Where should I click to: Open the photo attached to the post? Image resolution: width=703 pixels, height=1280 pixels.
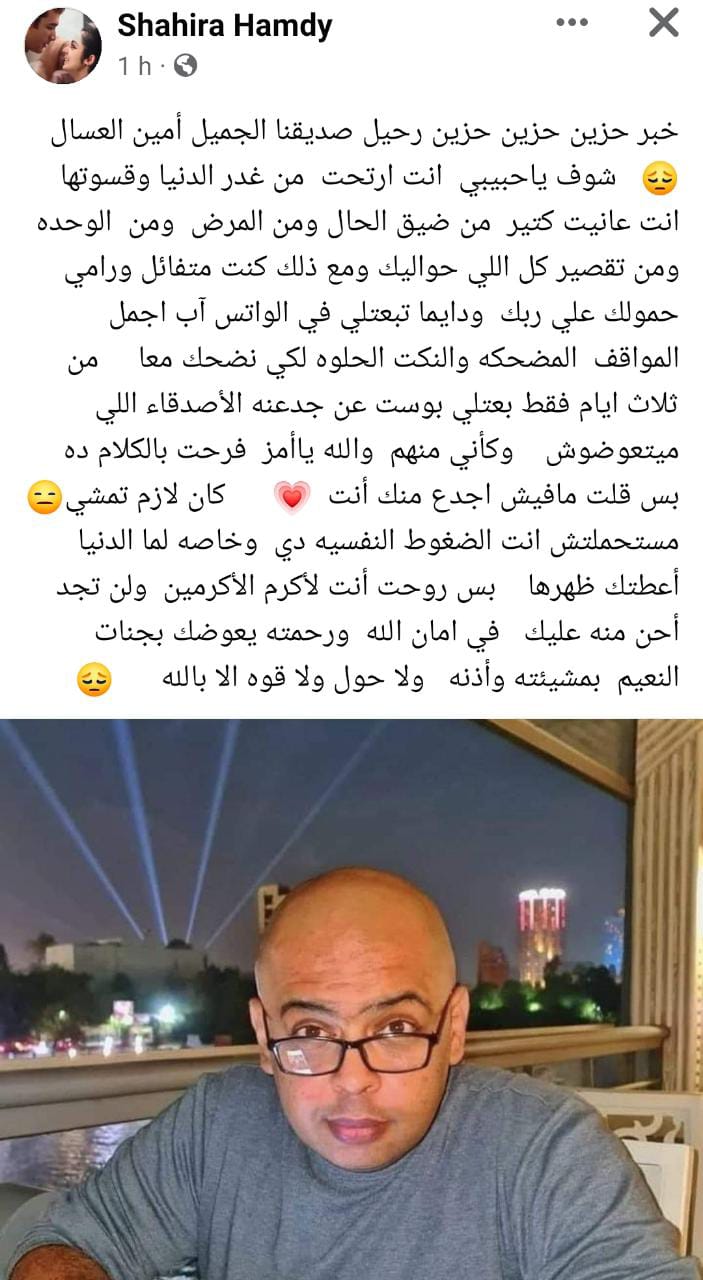(x=351, y=998)
